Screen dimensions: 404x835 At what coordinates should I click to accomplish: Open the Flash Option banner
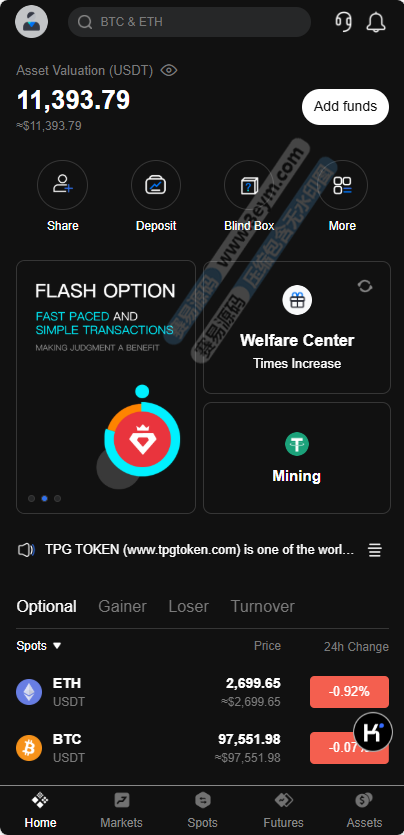106,387
